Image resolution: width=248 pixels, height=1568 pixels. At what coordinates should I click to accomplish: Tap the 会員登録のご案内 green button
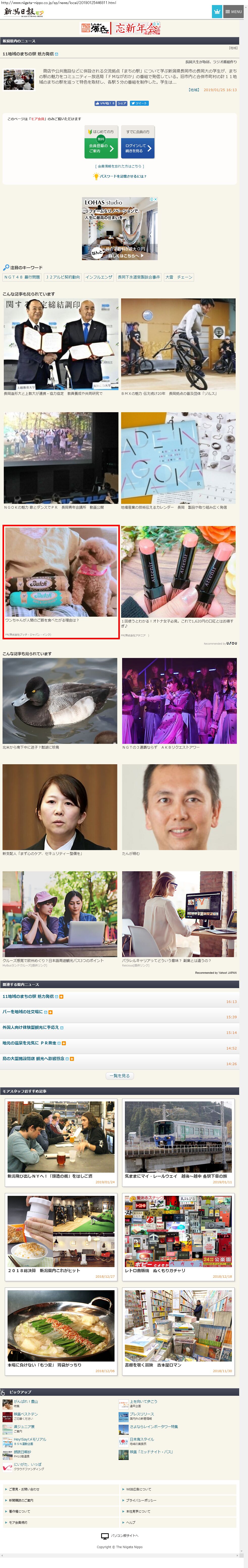(101, 147)
